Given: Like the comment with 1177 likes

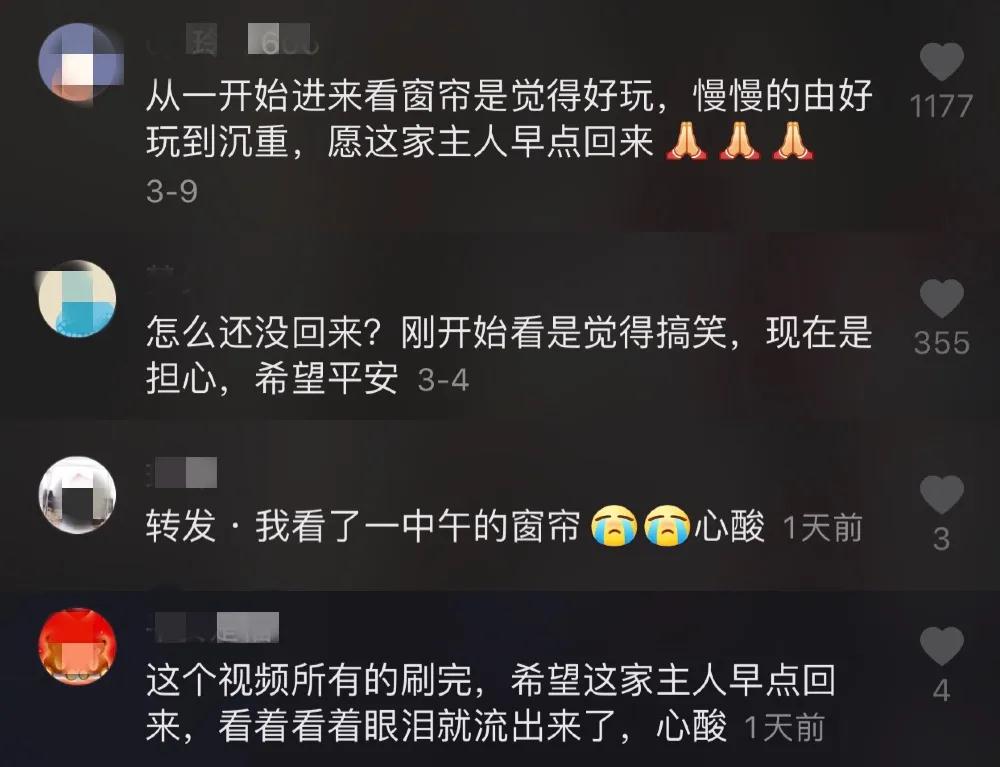Looking at the screenshot, I should (x=941, y=63).
